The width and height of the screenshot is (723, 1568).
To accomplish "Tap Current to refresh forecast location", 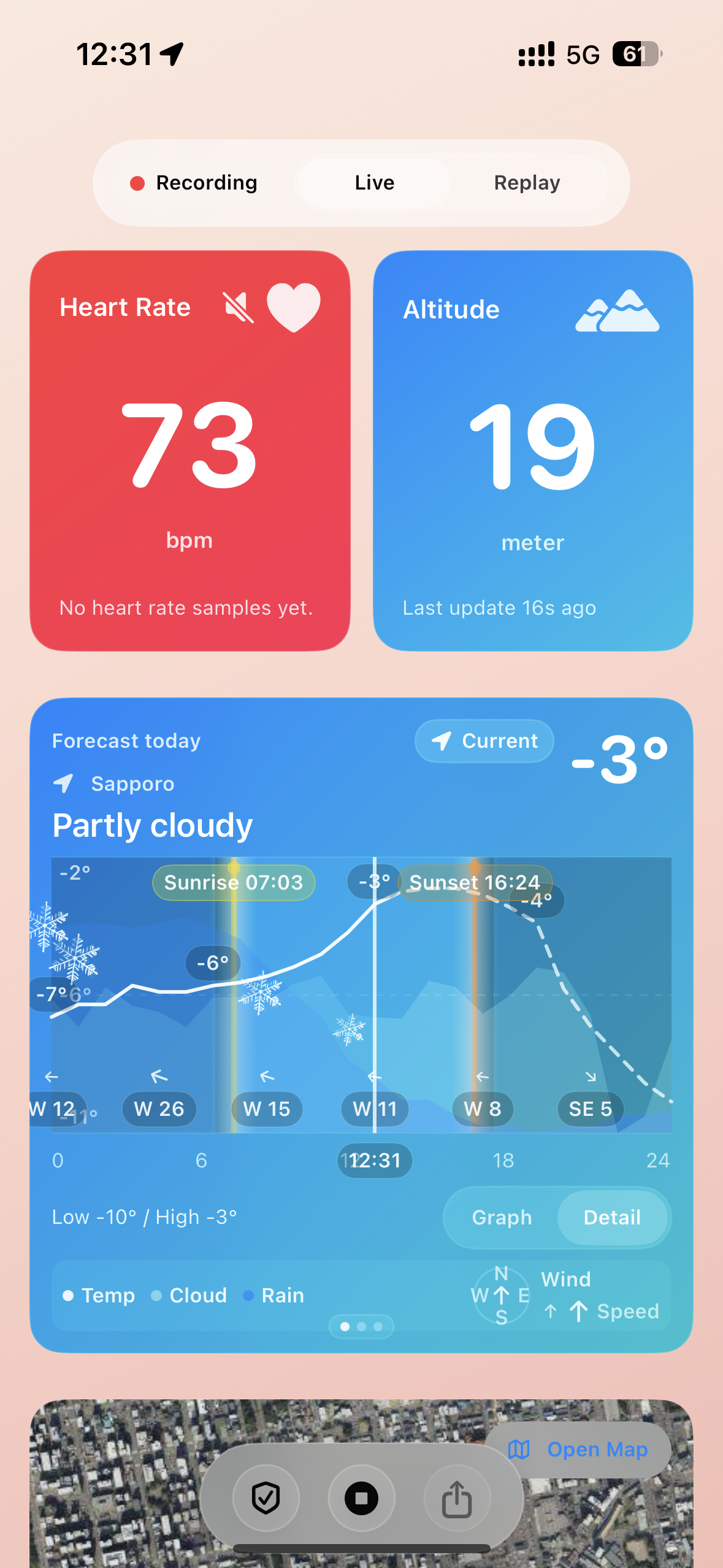I will coord(484,741).
